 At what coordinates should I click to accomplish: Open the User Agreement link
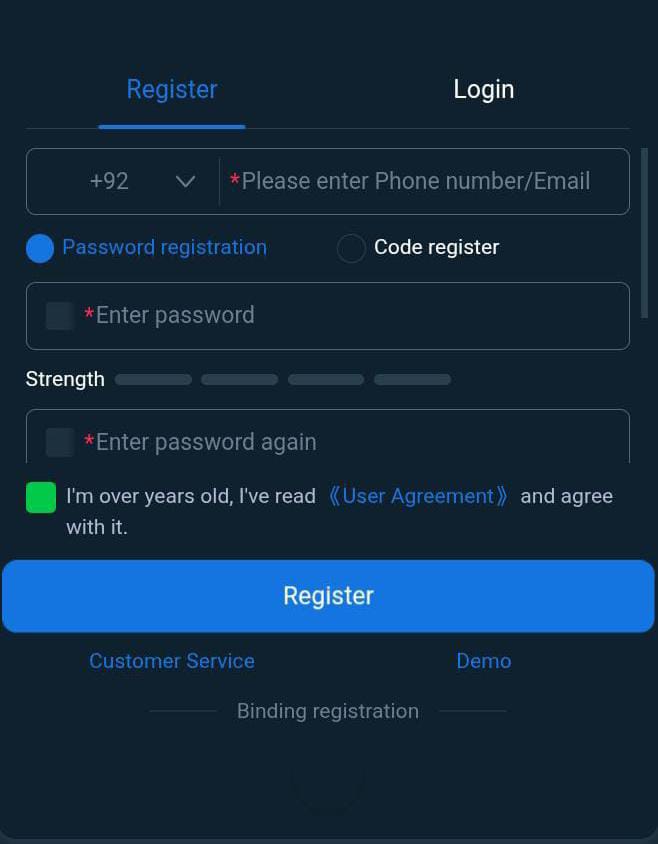tap(418, 496)
